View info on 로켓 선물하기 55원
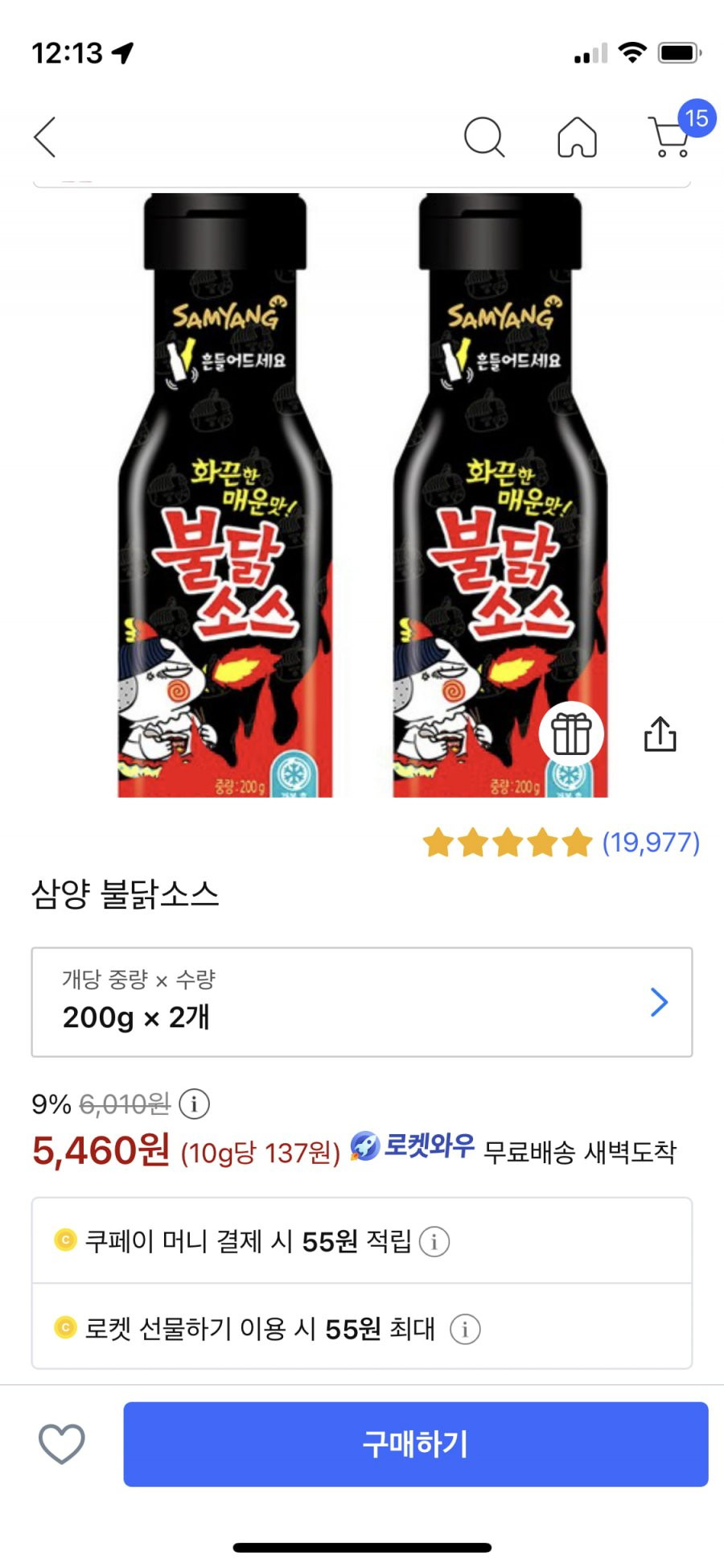The height and width of the screenshot is (1568, 724). pyautogui.click(x=464, y=1329)
